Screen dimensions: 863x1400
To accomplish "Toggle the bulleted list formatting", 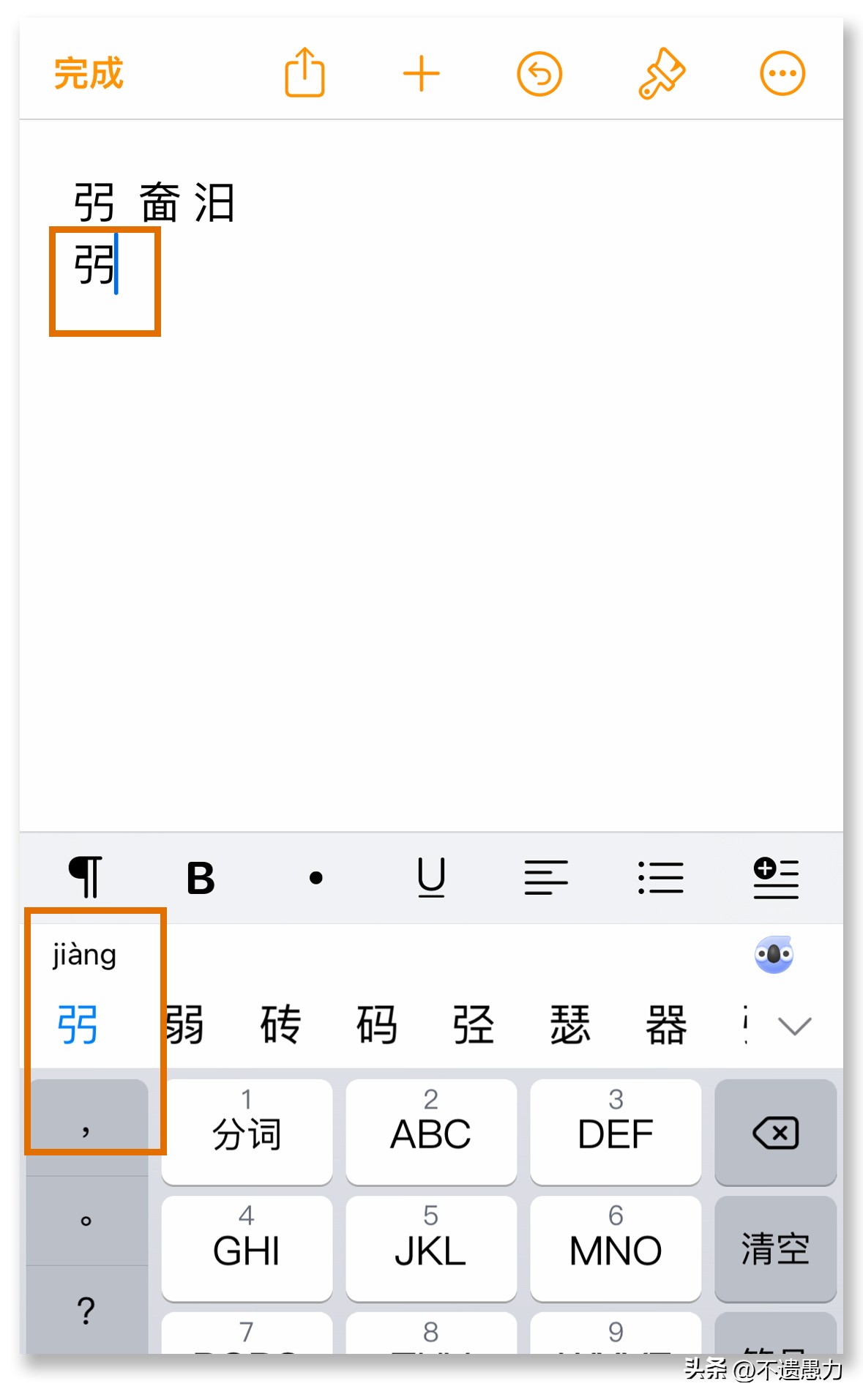I will coord(660,877).
